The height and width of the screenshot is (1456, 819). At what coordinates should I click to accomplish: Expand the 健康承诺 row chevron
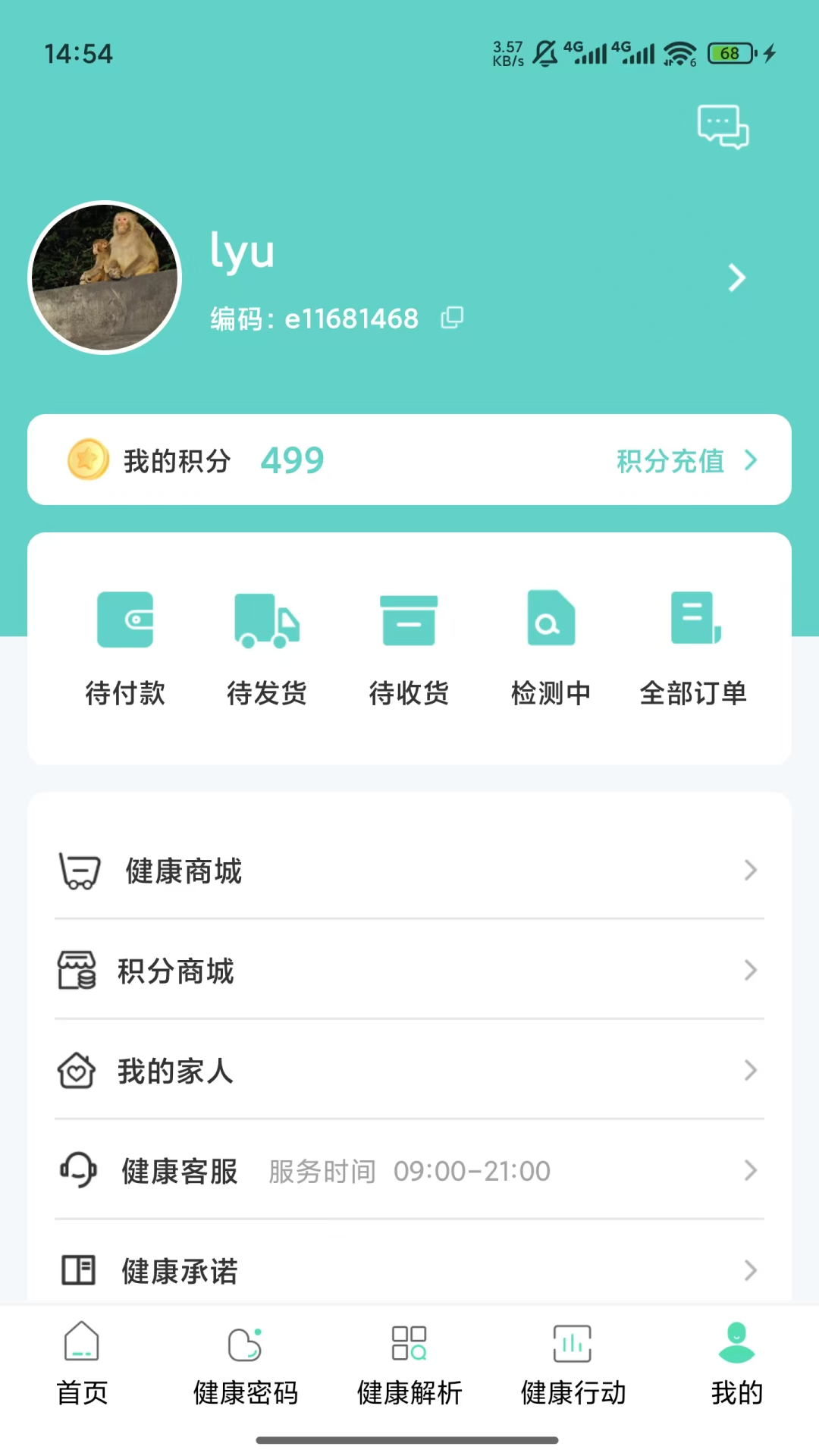(749, 1270)
